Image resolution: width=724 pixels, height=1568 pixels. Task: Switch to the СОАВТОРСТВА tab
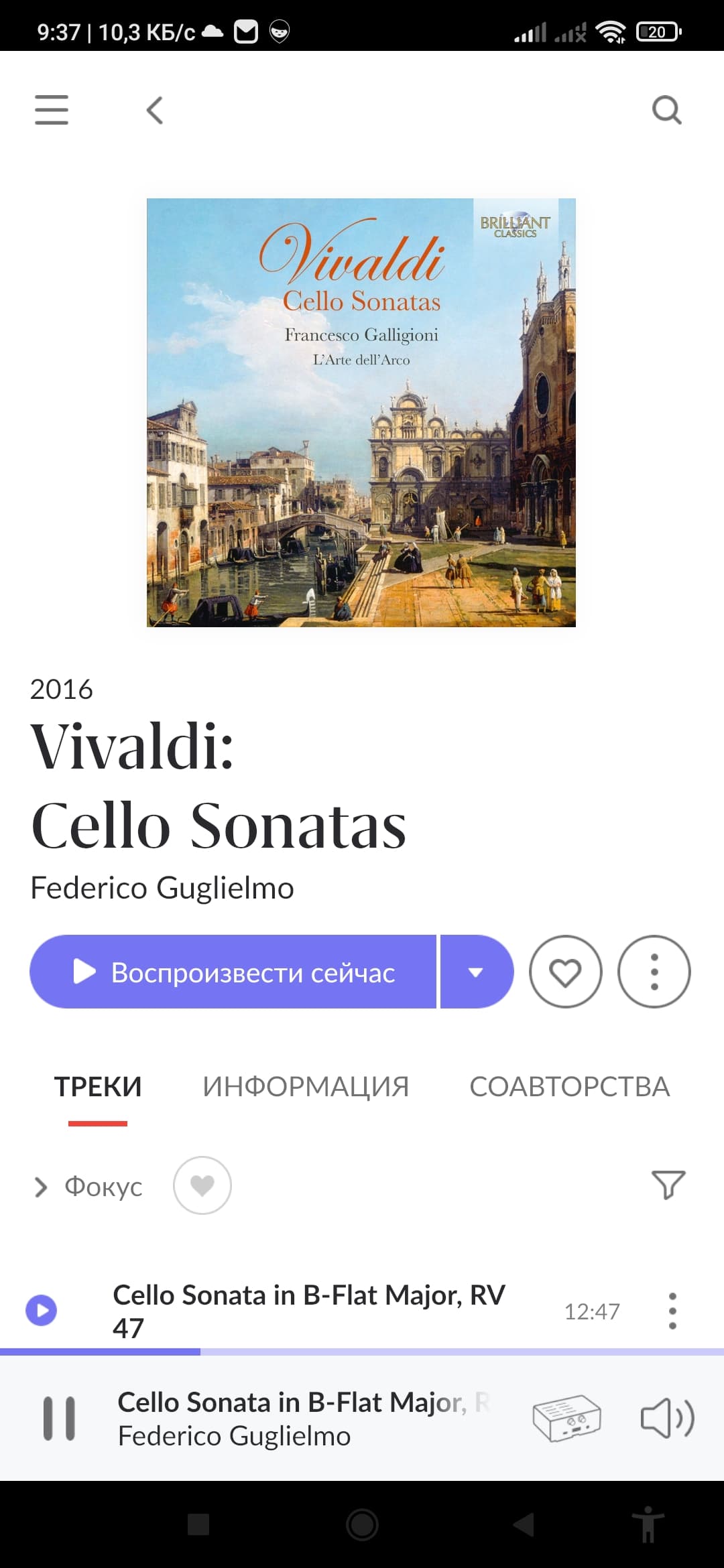pos(570,1086)
